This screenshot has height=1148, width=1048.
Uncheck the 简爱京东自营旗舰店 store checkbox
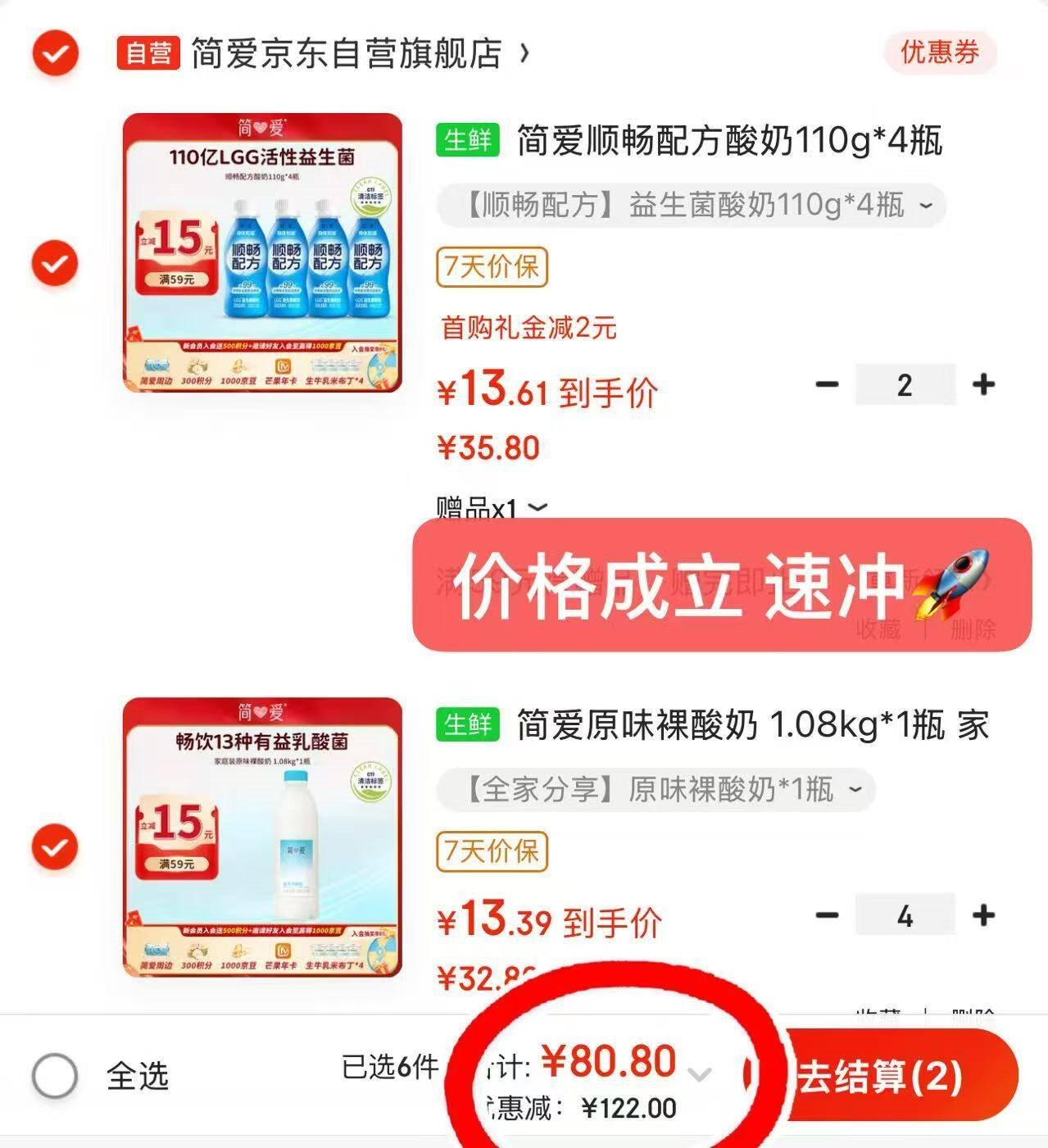[55, 53]
